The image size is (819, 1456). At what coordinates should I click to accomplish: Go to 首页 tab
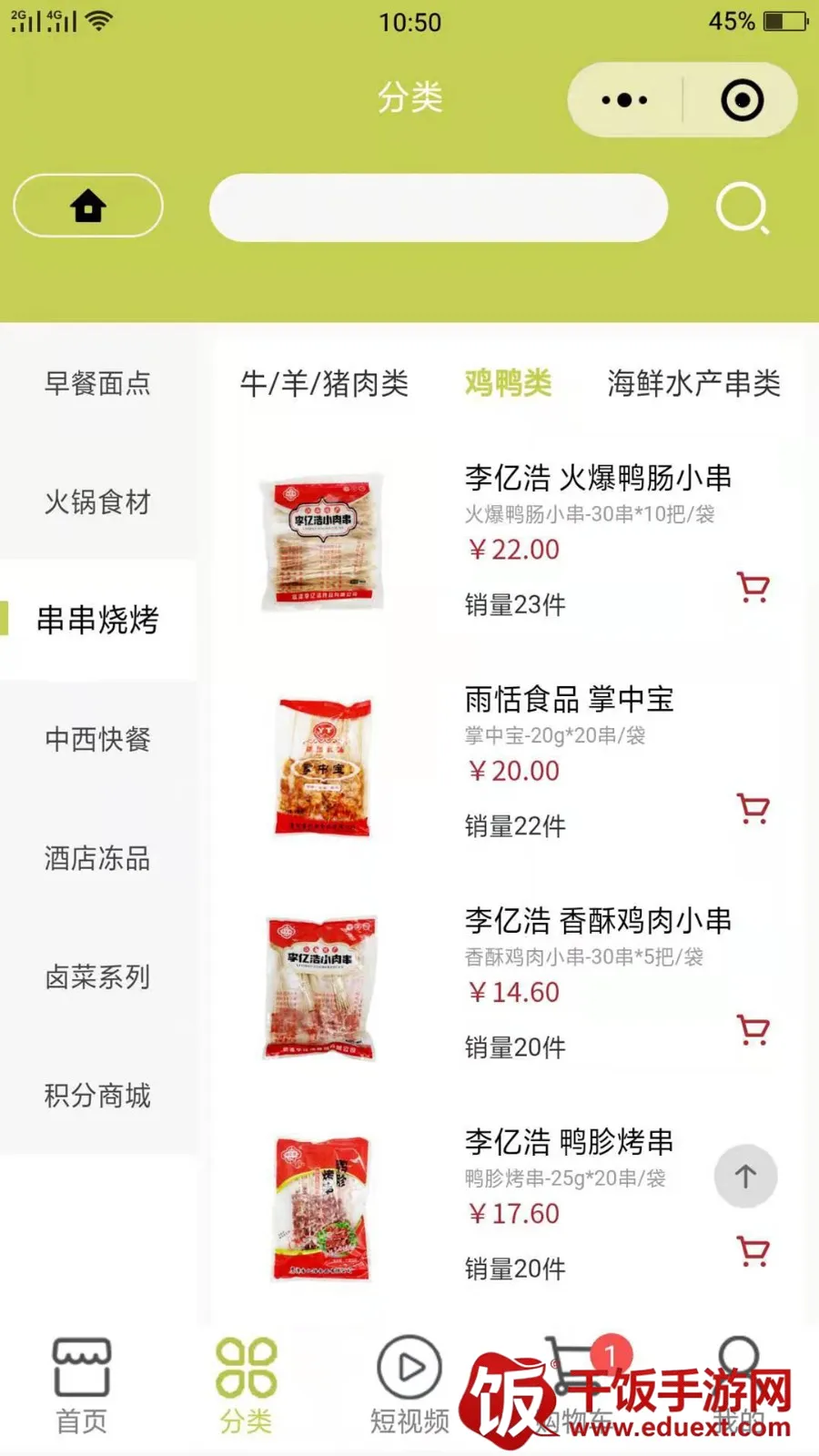tap(82, 1385)
